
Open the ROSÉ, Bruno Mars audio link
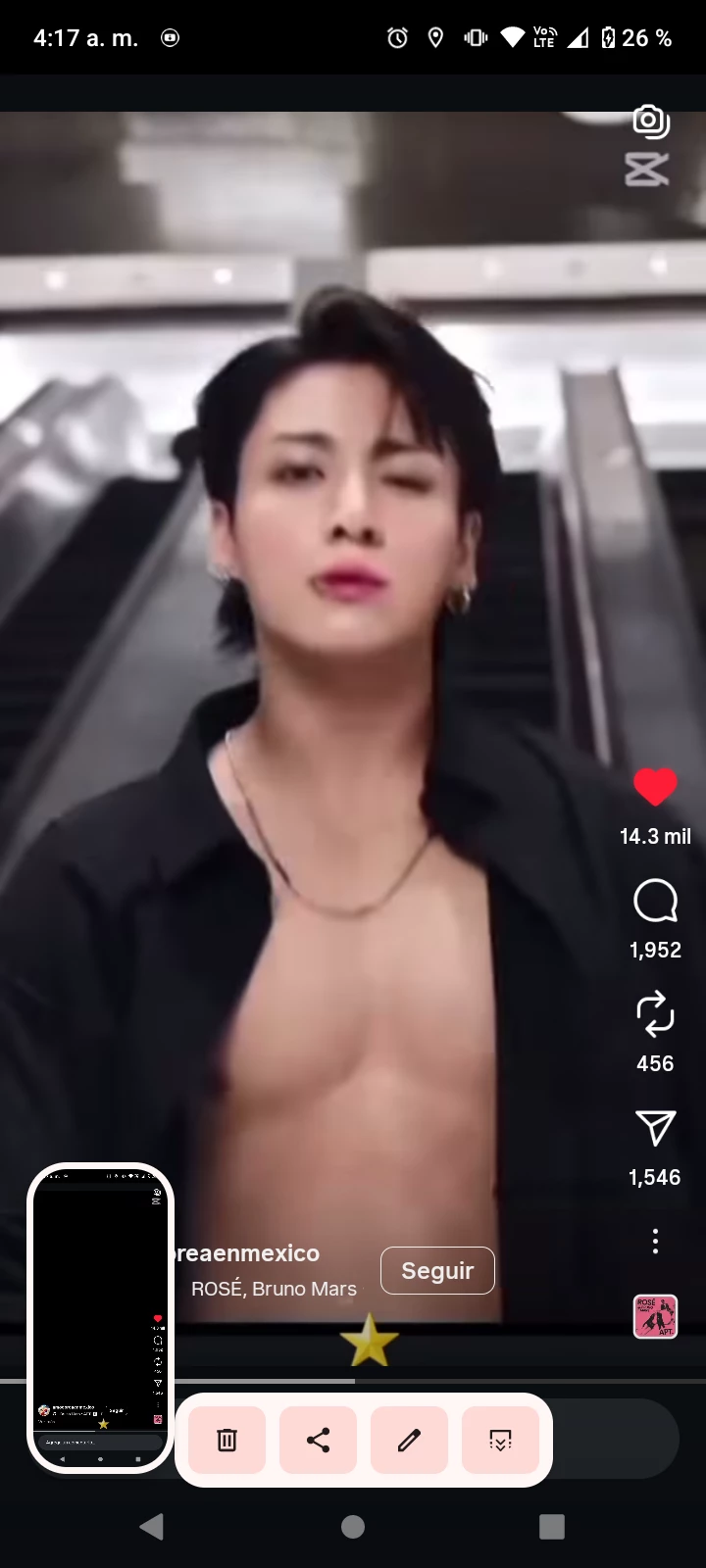click(274, 1289)
